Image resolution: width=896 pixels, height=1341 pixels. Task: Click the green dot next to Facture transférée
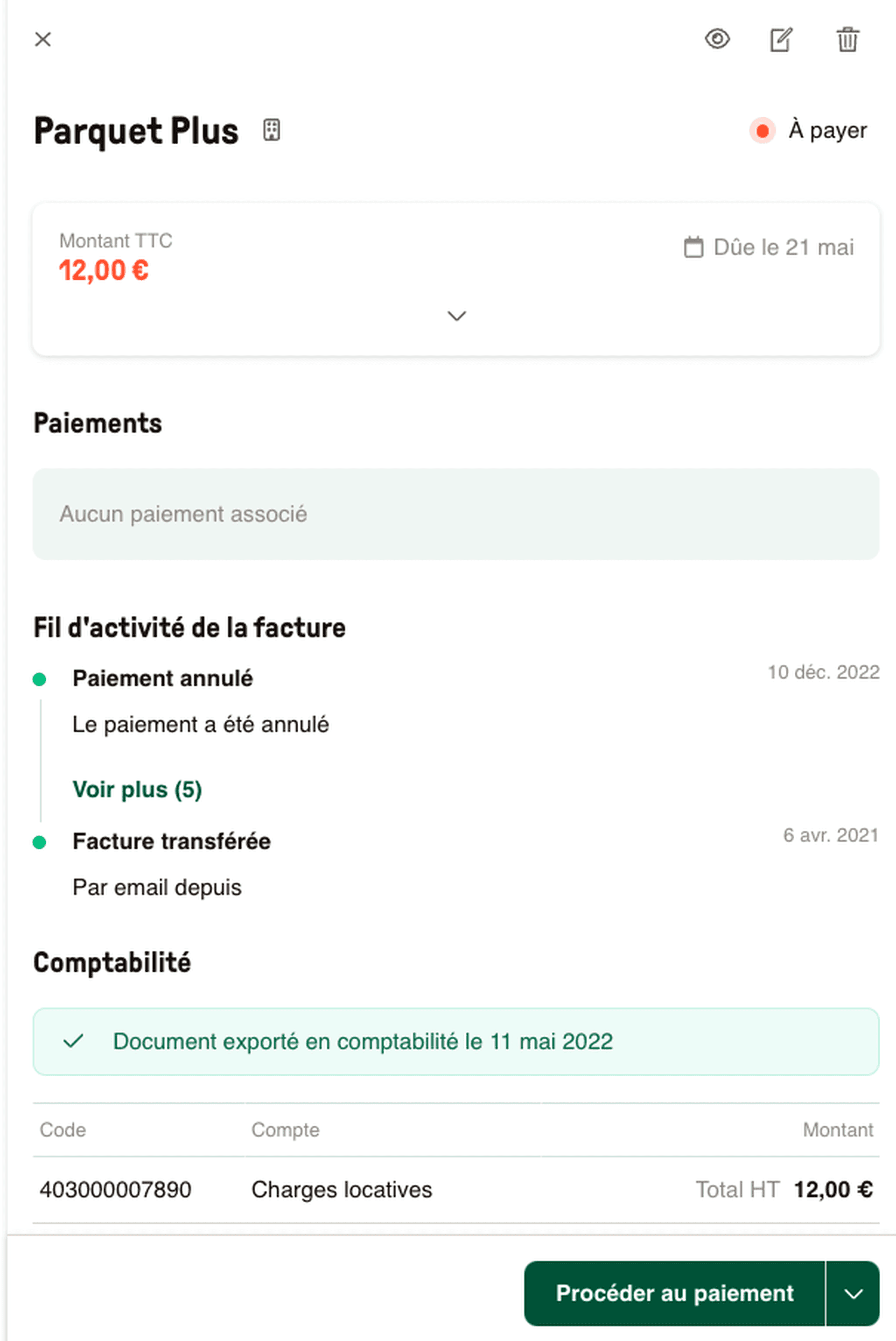coord(40,841)
